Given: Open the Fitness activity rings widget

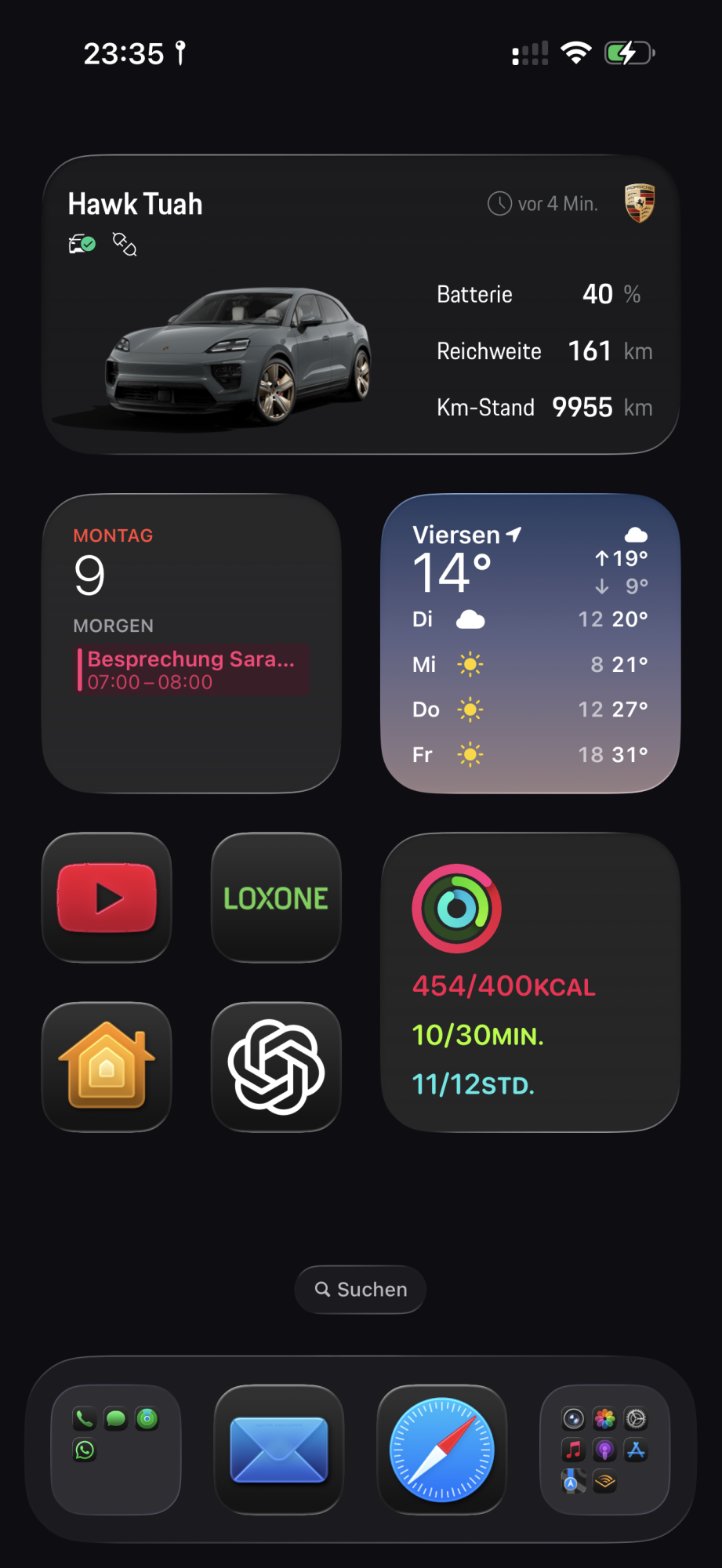Looking at the screenshot, I should [530, 982].
